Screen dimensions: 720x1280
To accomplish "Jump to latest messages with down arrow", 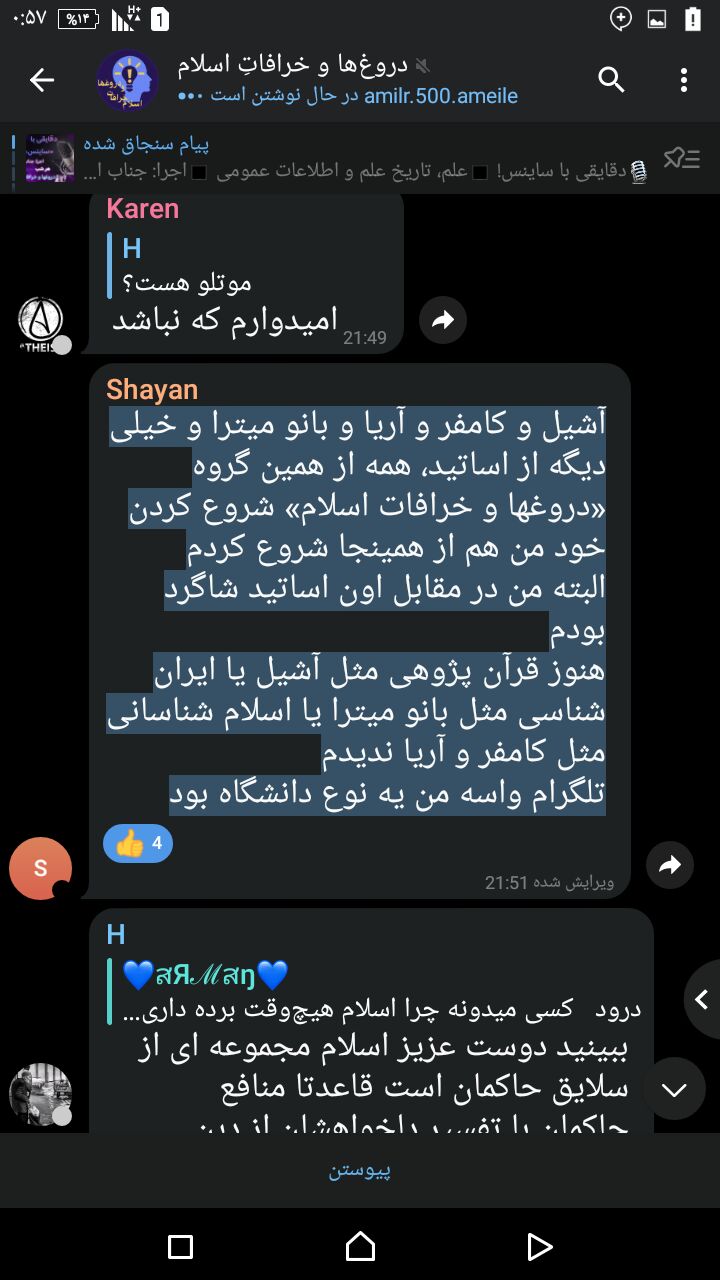I will [x=675, y=1089].
